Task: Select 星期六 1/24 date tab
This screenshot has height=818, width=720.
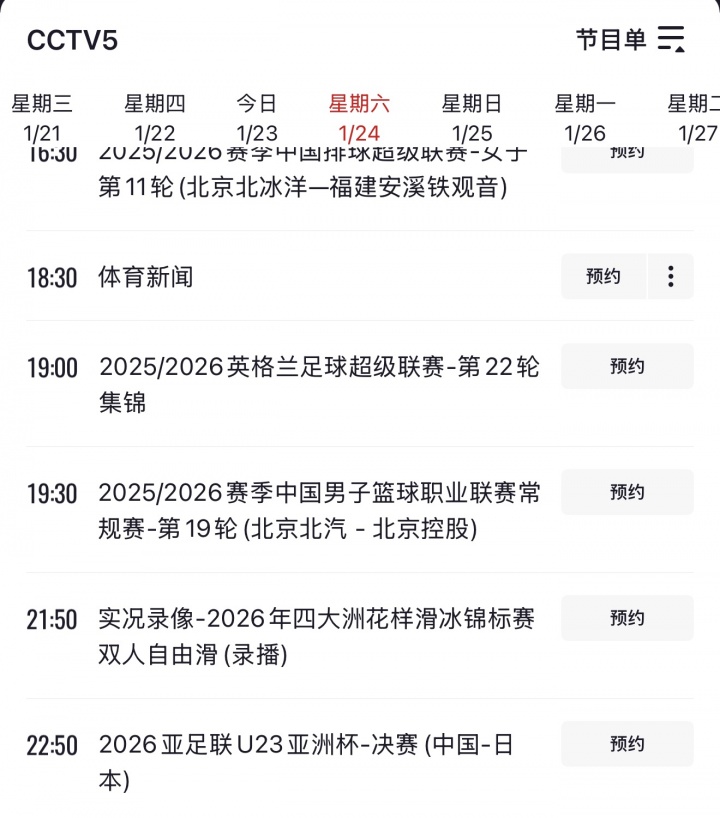Action: pyautogui.click(x=359, y=118)
